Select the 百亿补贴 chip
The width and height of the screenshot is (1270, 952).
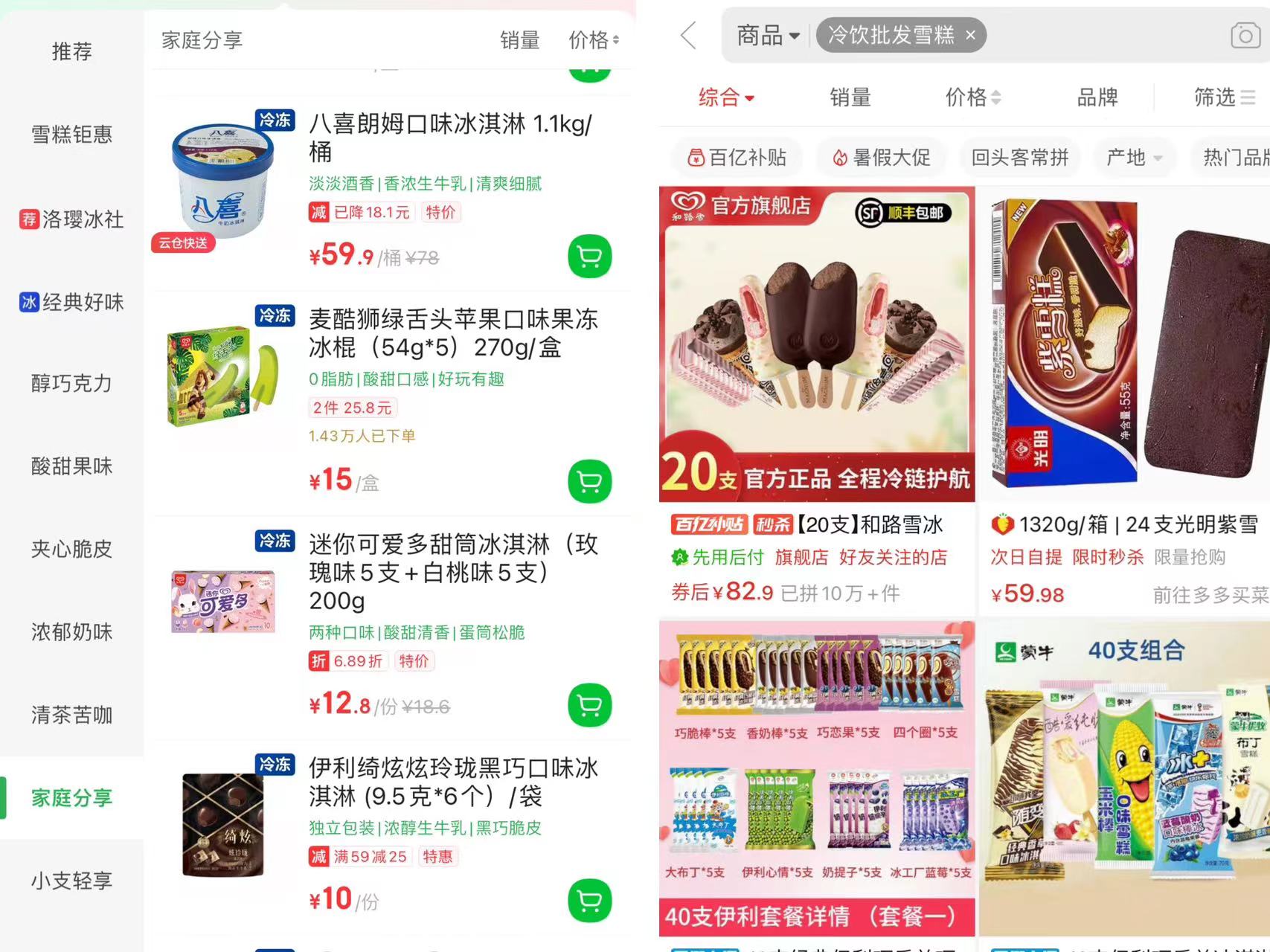point(737,158)
